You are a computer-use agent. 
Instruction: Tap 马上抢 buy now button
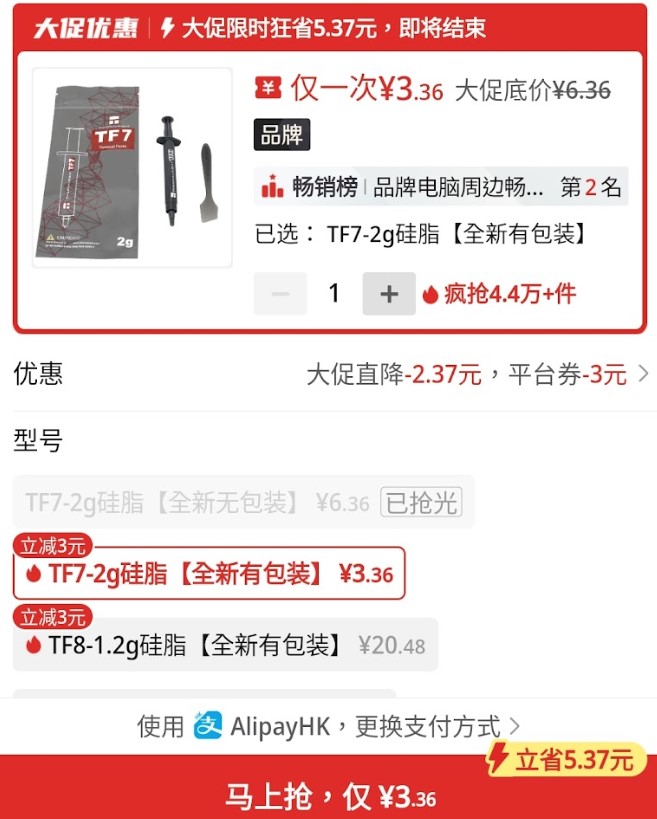pyautogui.click(x=328, y=796)
